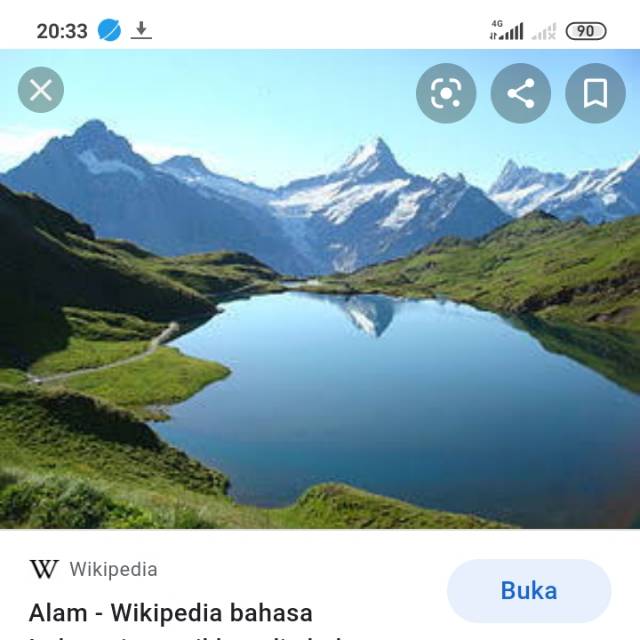Tap the Buka button

coord(528,591)
